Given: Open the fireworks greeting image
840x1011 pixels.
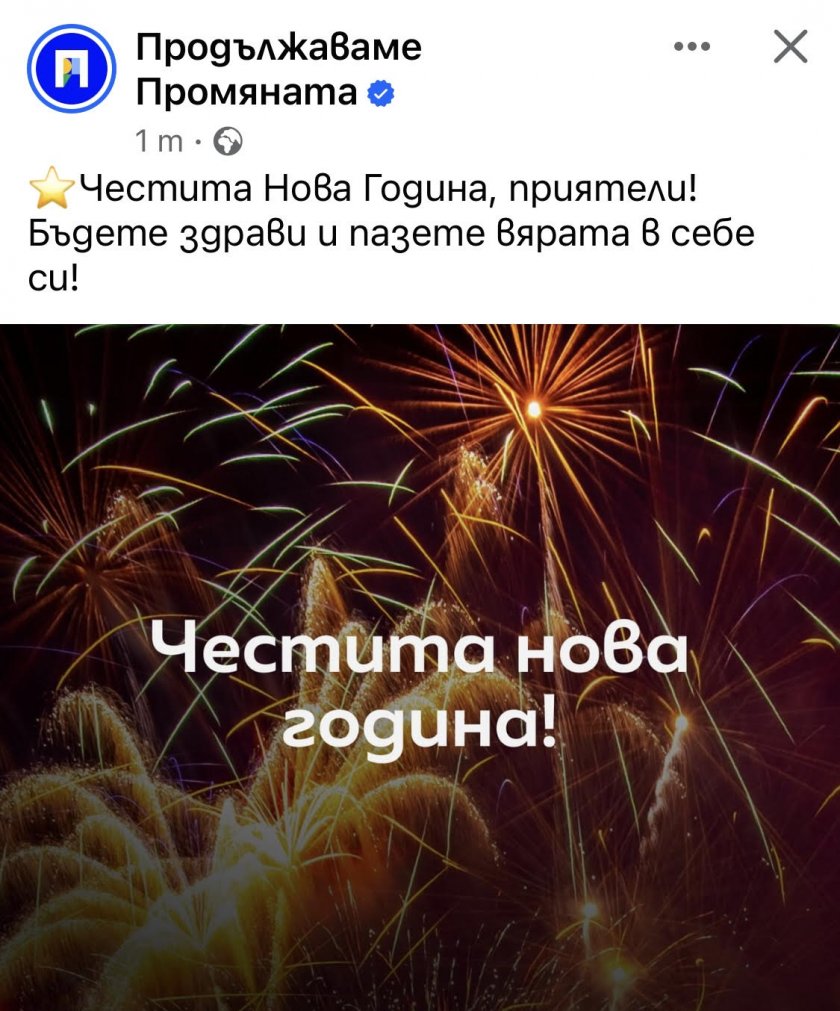Looking at the screenshot, I should click(x=420, y=666).
